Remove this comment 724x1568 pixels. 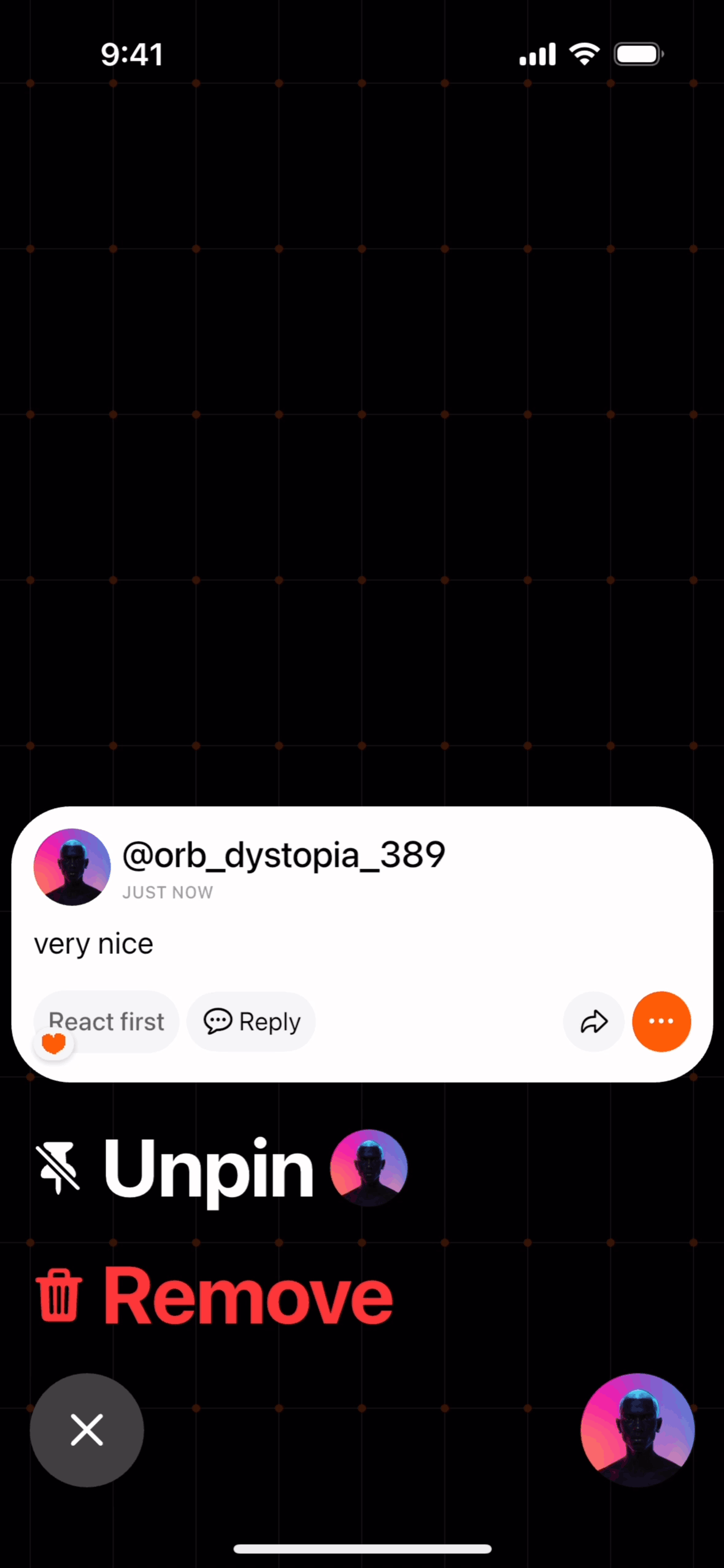click(215, 1296)
